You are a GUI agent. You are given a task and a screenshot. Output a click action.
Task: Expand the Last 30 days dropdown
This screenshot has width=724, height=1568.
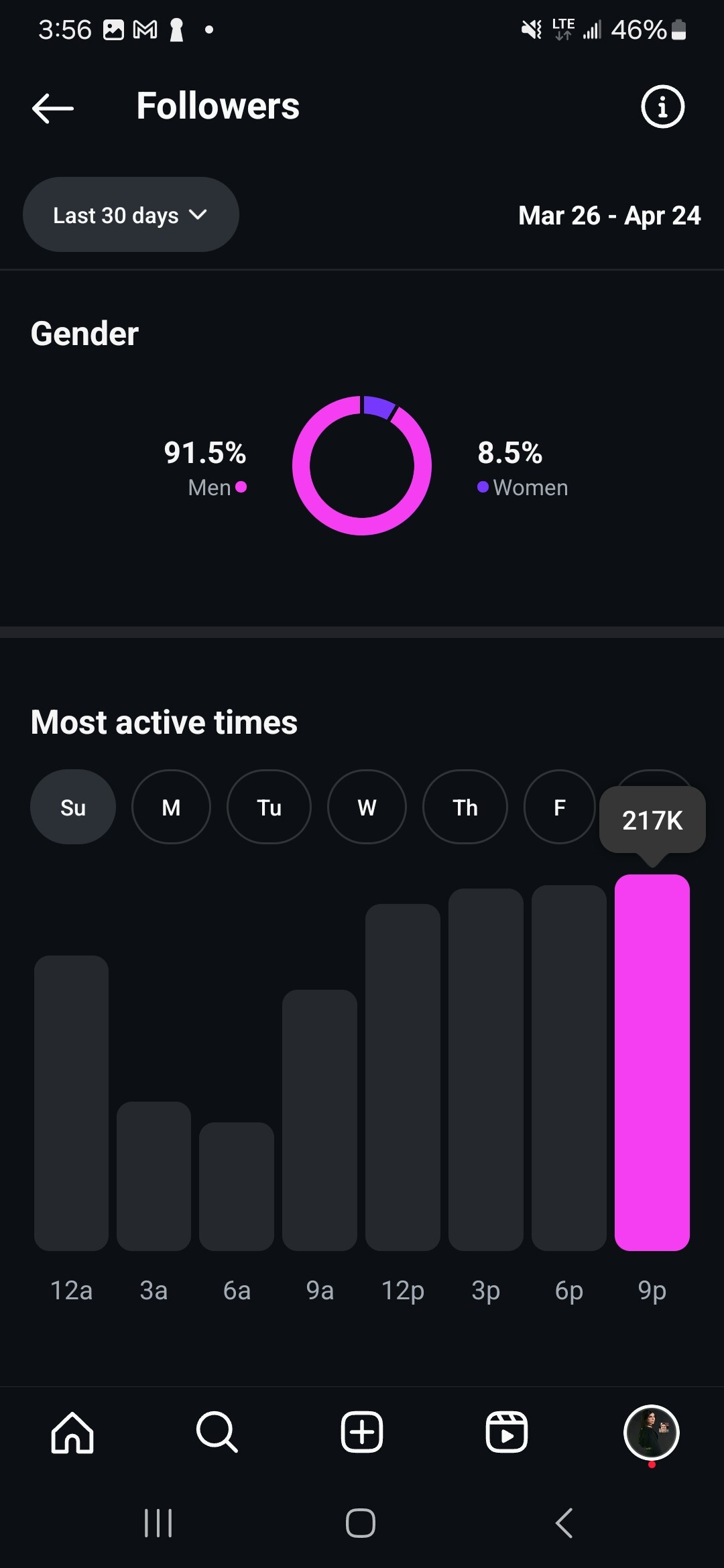click(131, 215)
